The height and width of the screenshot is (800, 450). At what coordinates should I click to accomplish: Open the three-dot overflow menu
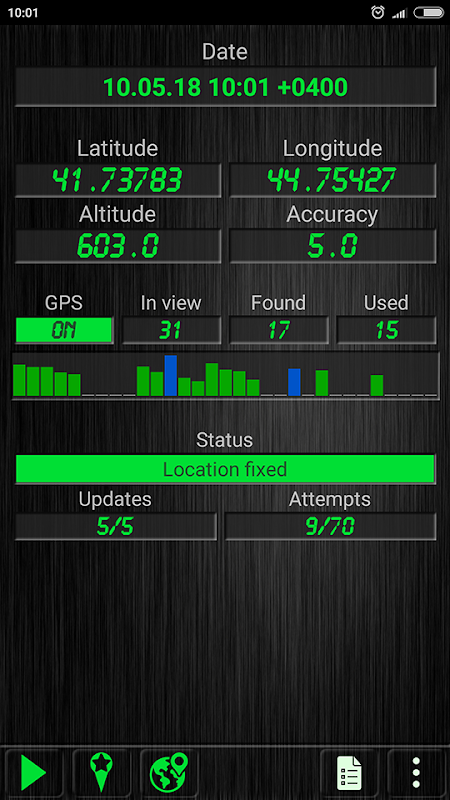coord(416,773)
